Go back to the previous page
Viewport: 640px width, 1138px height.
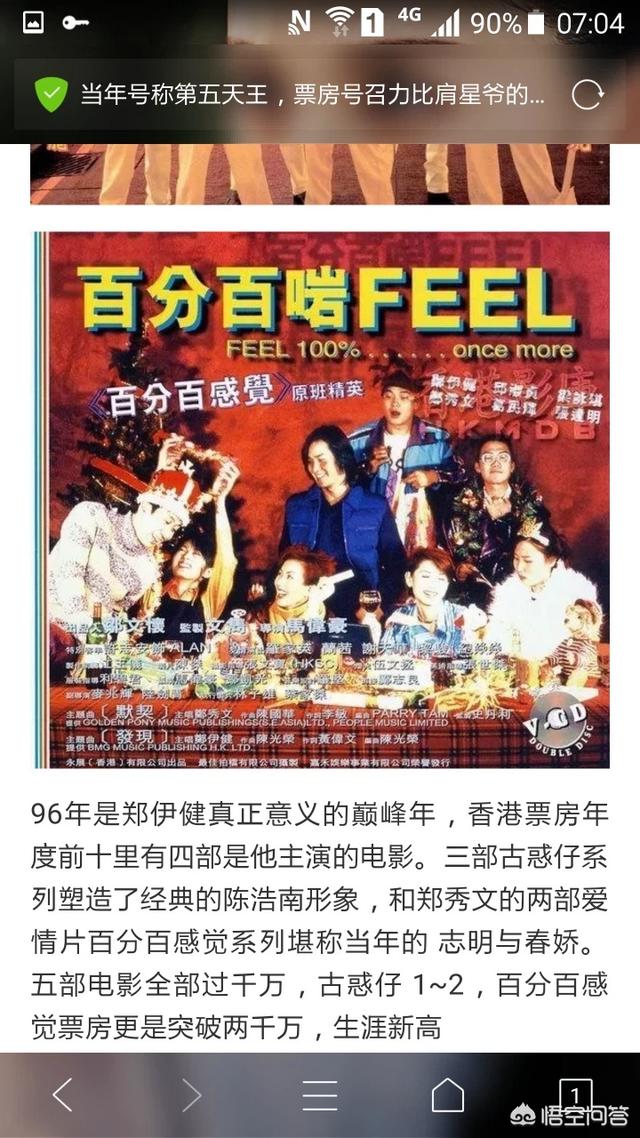(62, 1095)
